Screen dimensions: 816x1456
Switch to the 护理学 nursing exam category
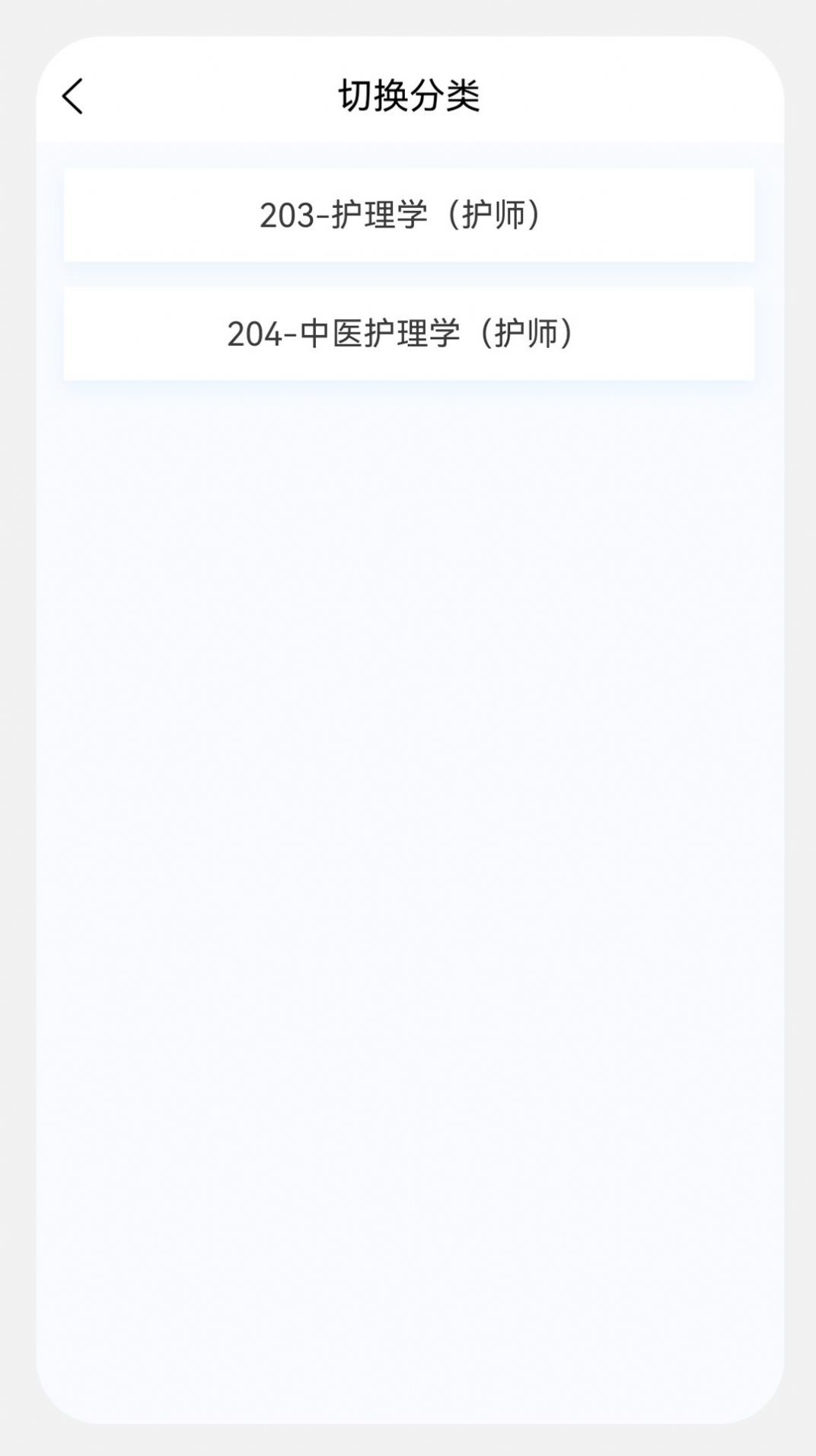pyautogui.click(x=408, y=216)
